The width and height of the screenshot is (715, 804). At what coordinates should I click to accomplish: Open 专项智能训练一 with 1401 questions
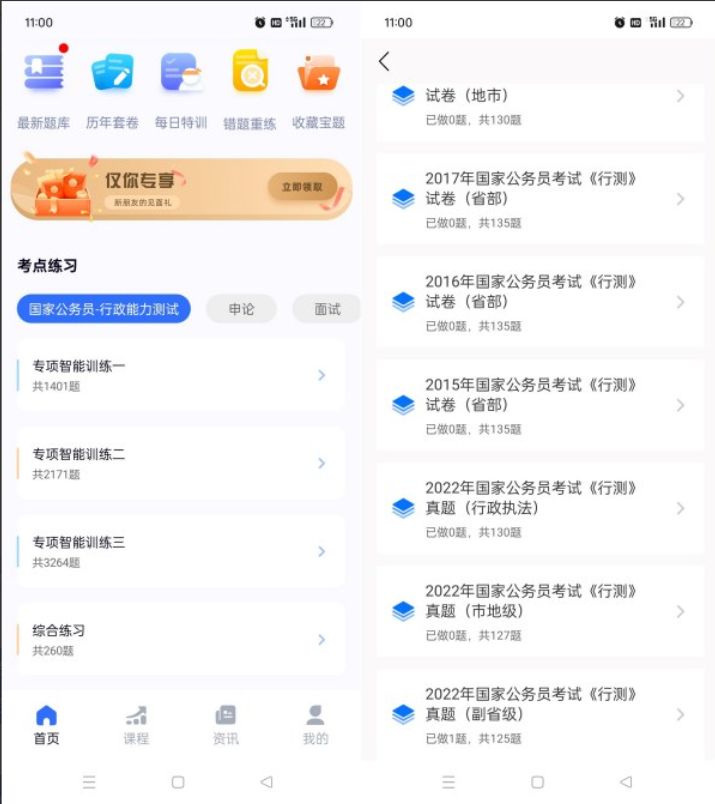click(181, 375)
